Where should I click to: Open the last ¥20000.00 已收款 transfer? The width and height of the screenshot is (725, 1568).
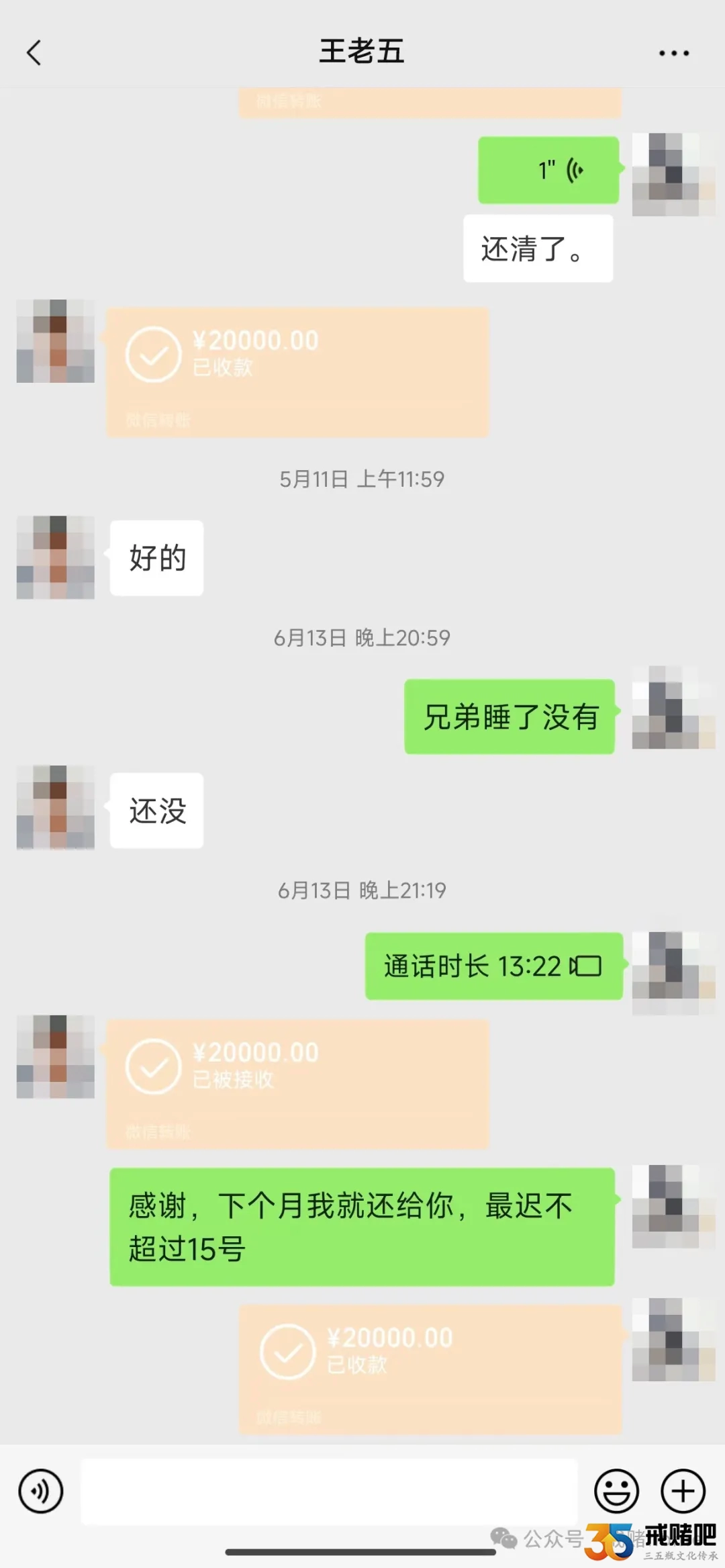click(x=430, y=1369)
